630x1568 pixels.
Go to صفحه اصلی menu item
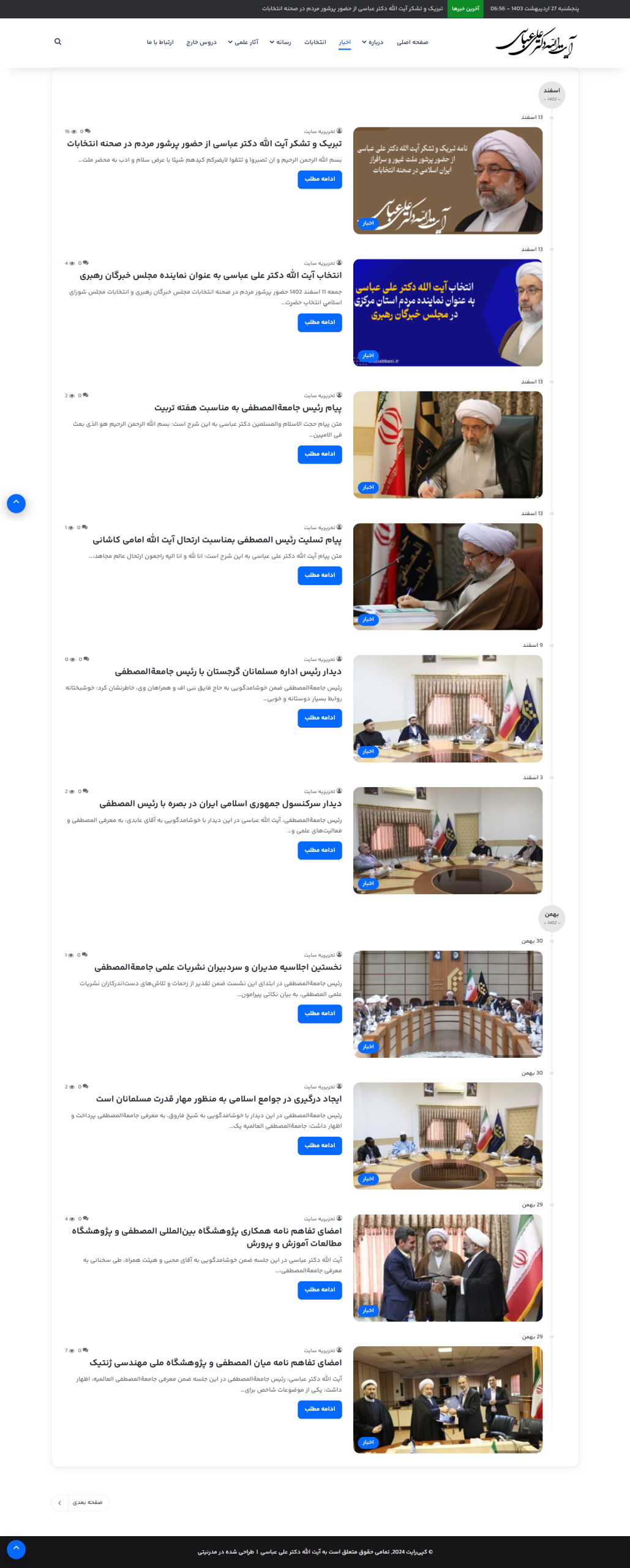pyautogui.click(x=412, y=42)
